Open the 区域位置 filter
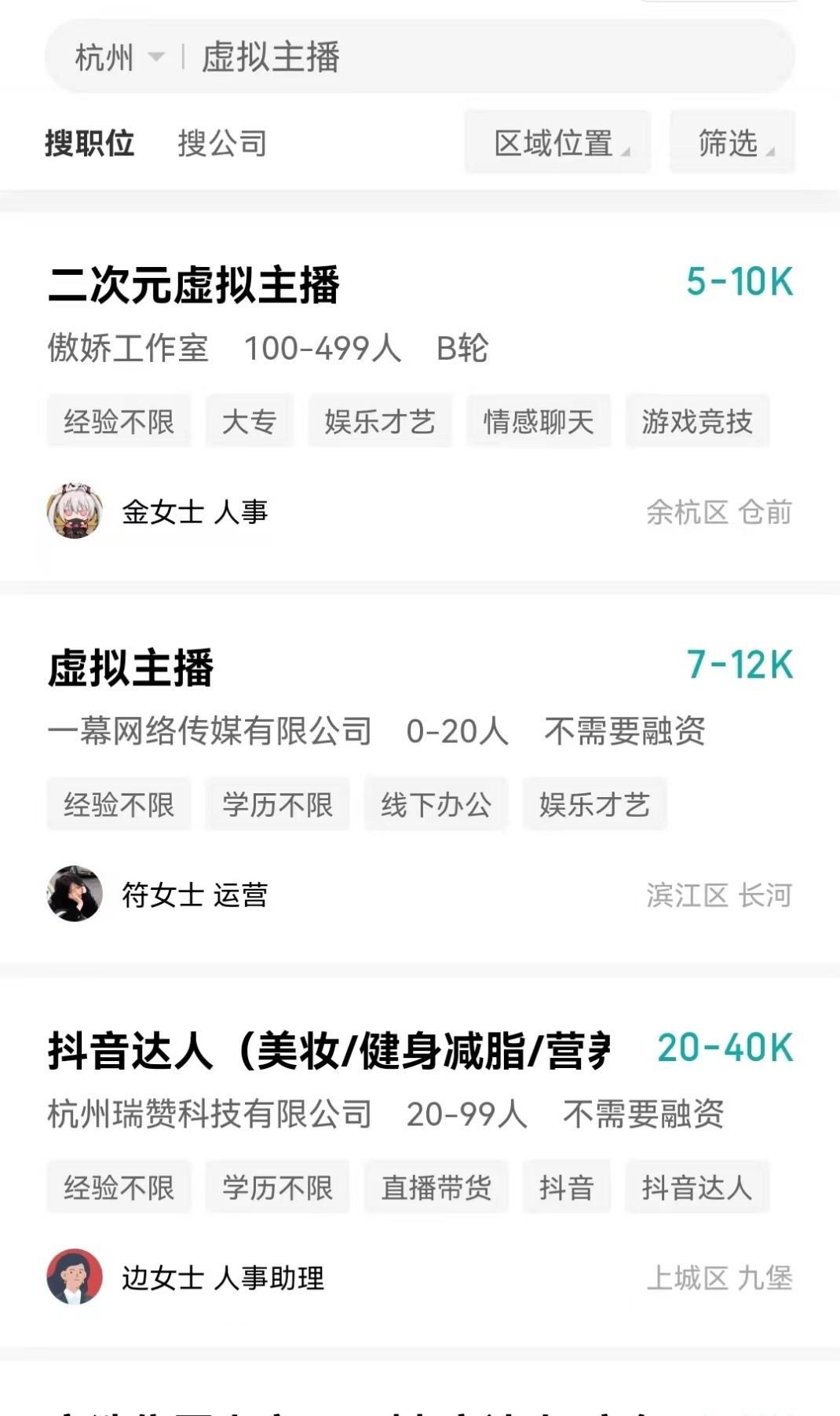Viewport: 840px width, 1416px height. pos(557,143)
